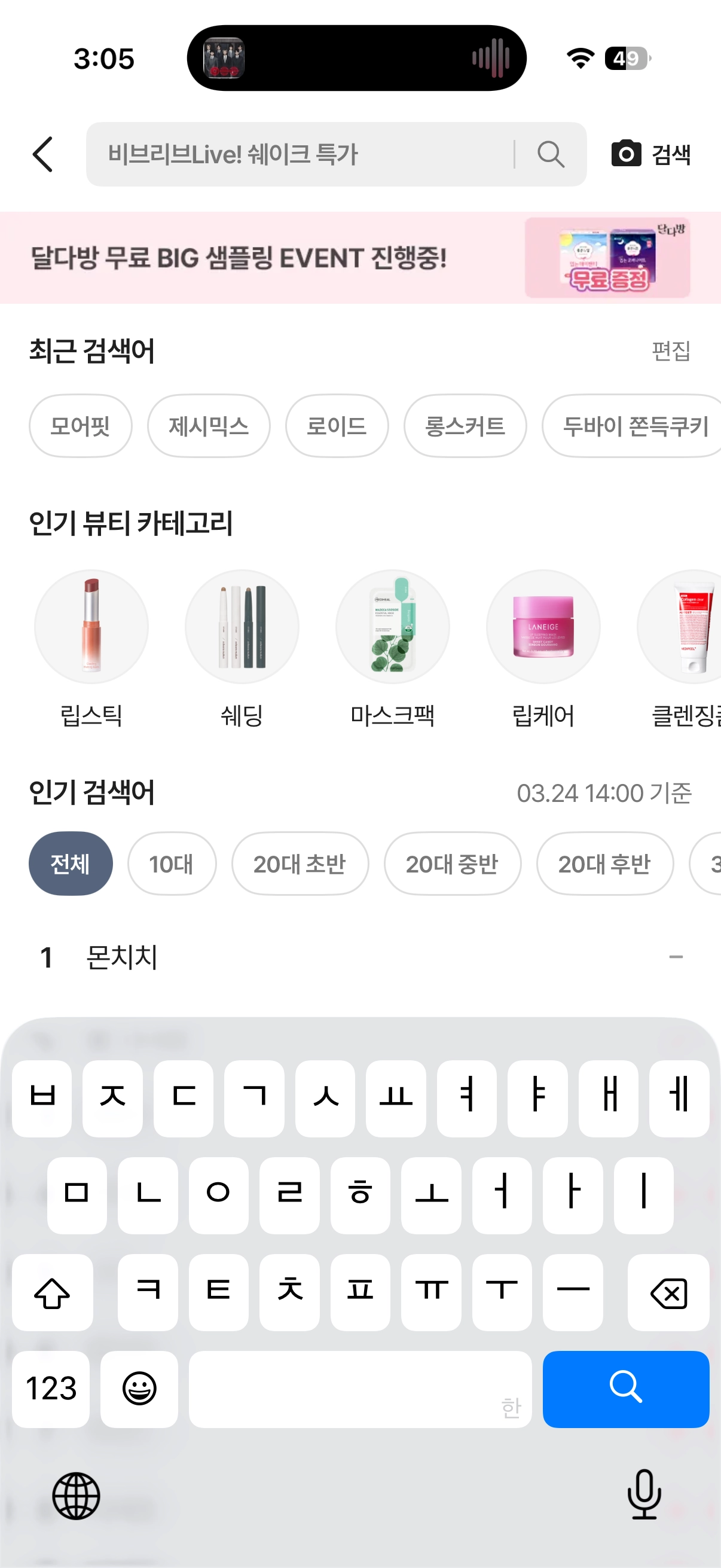Hit the blue keyboard search key

click(x=625, y=1389)
